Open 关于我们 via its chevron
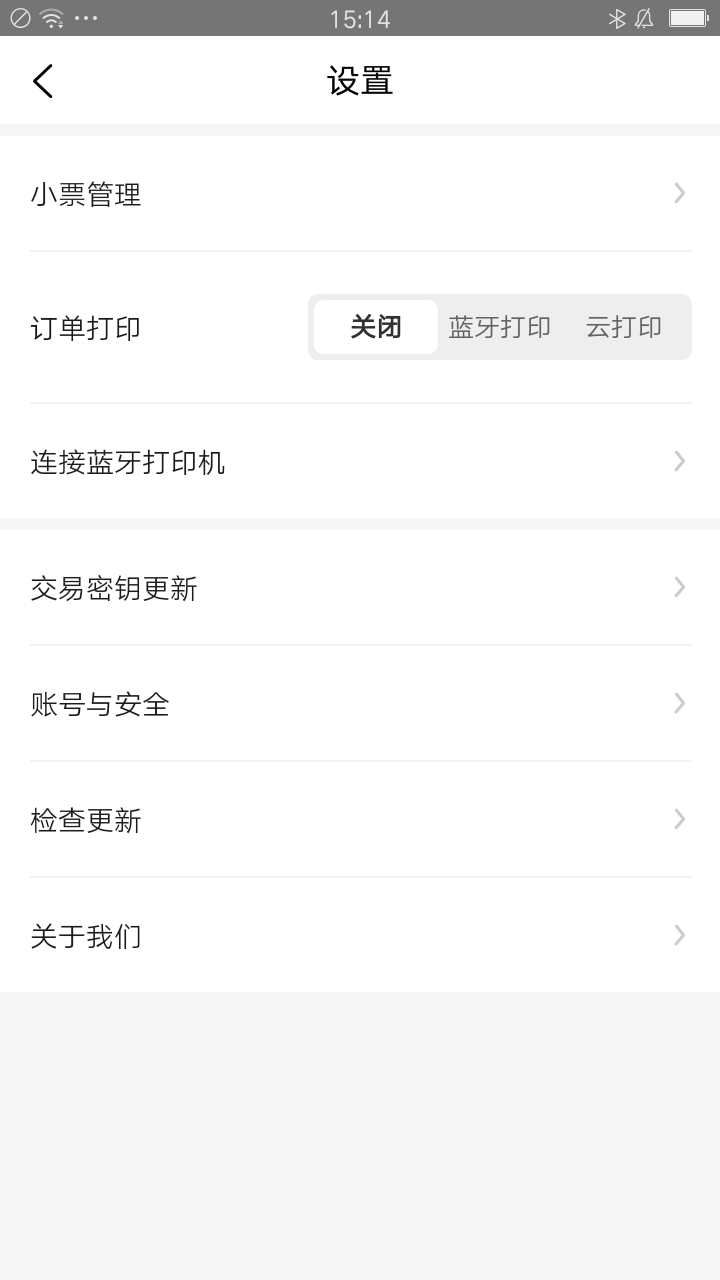 tap(679, 935)
